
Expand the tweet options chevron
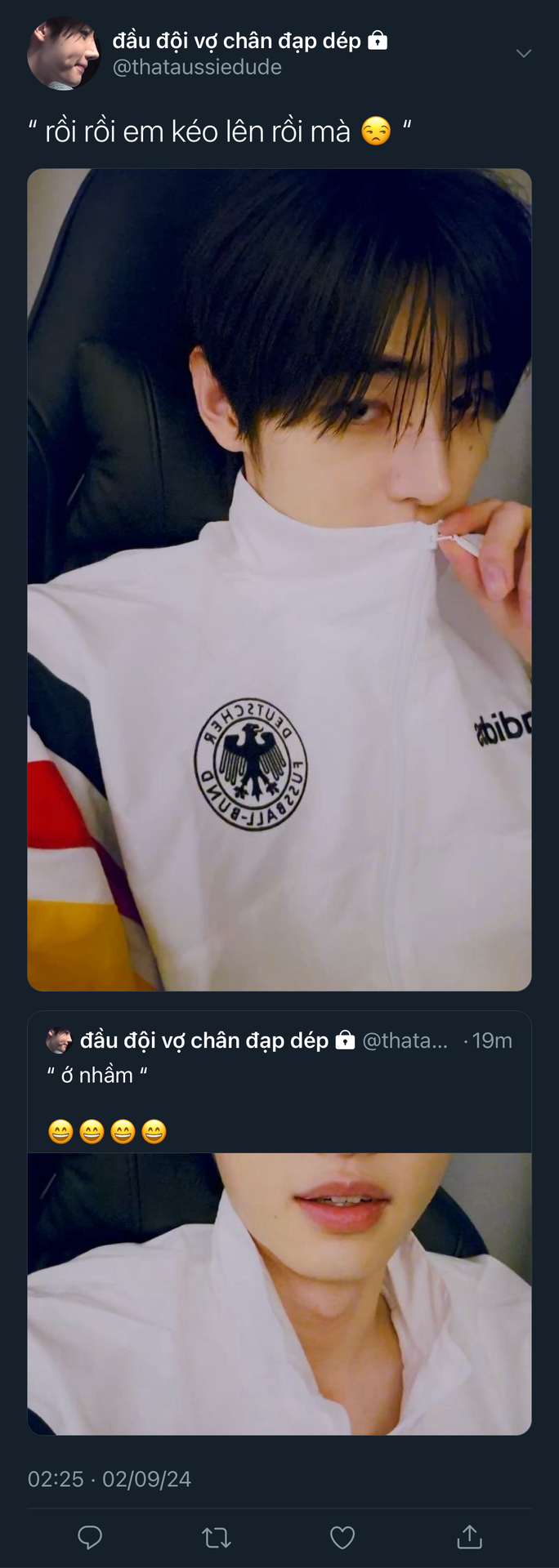click(x=524, y=54)
